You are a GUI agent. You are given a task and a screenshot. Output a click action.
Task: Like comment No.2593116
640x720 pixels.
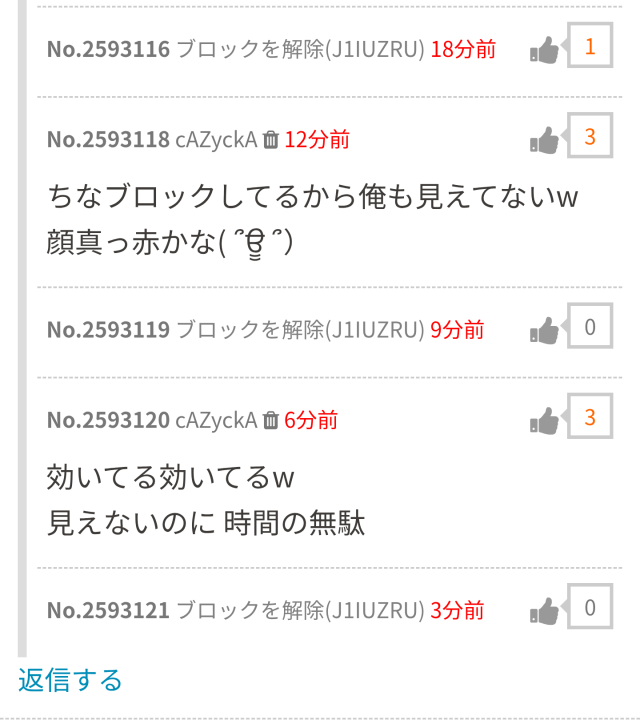[545, 49]
